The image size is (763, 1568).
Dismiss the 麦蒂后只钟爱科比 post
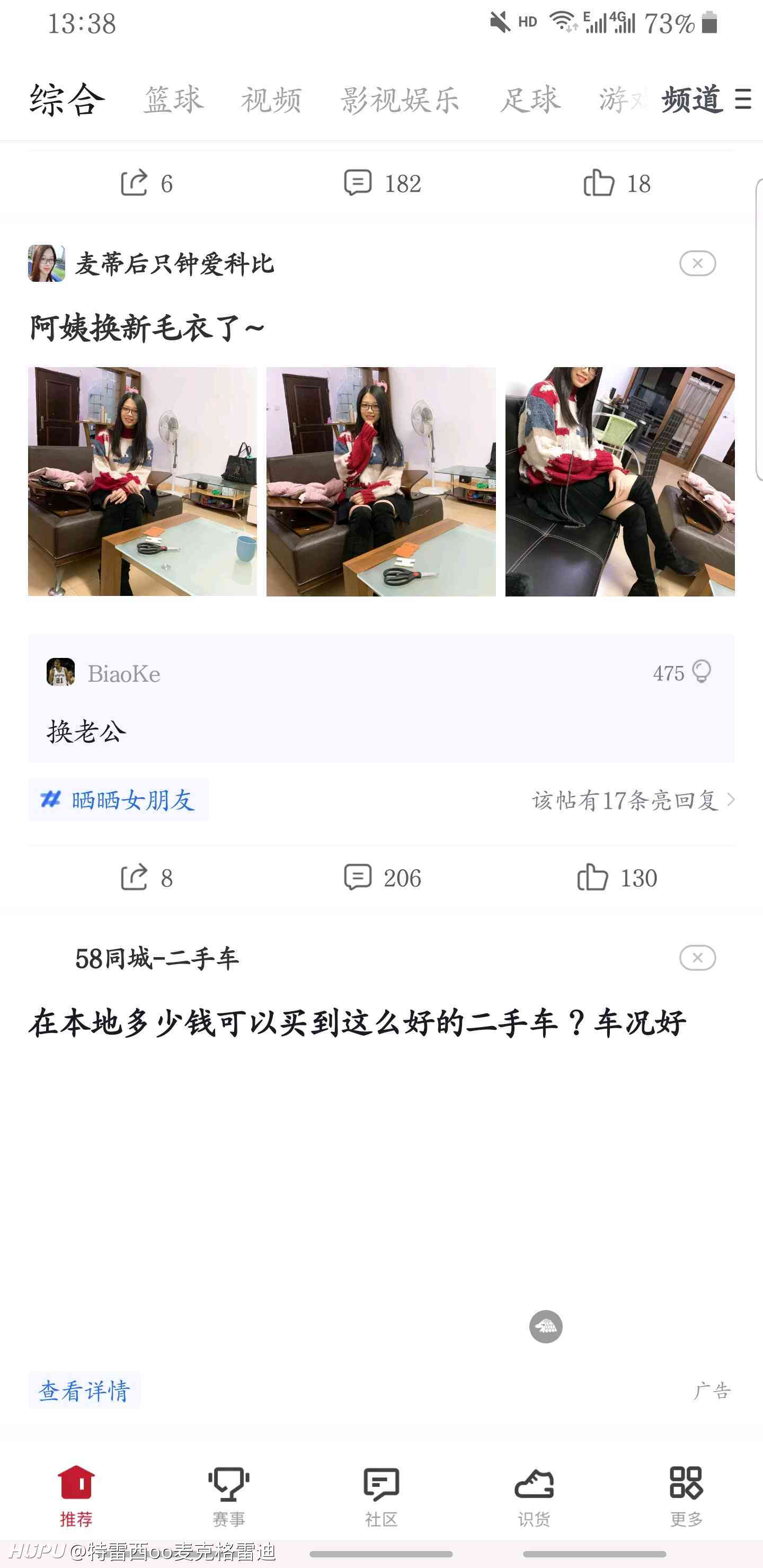[x=697, y=264]
